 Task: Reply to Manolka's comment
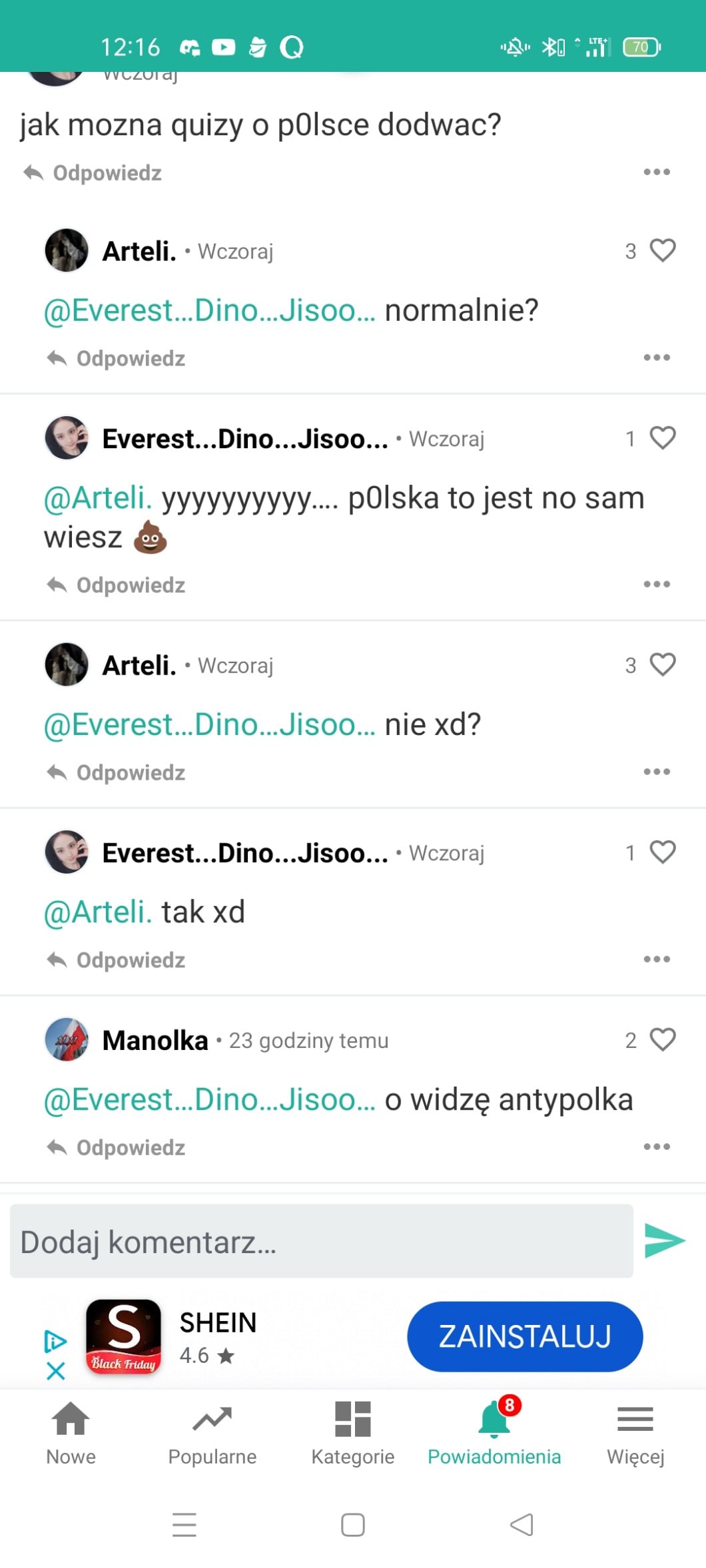tap(117, 1147)
